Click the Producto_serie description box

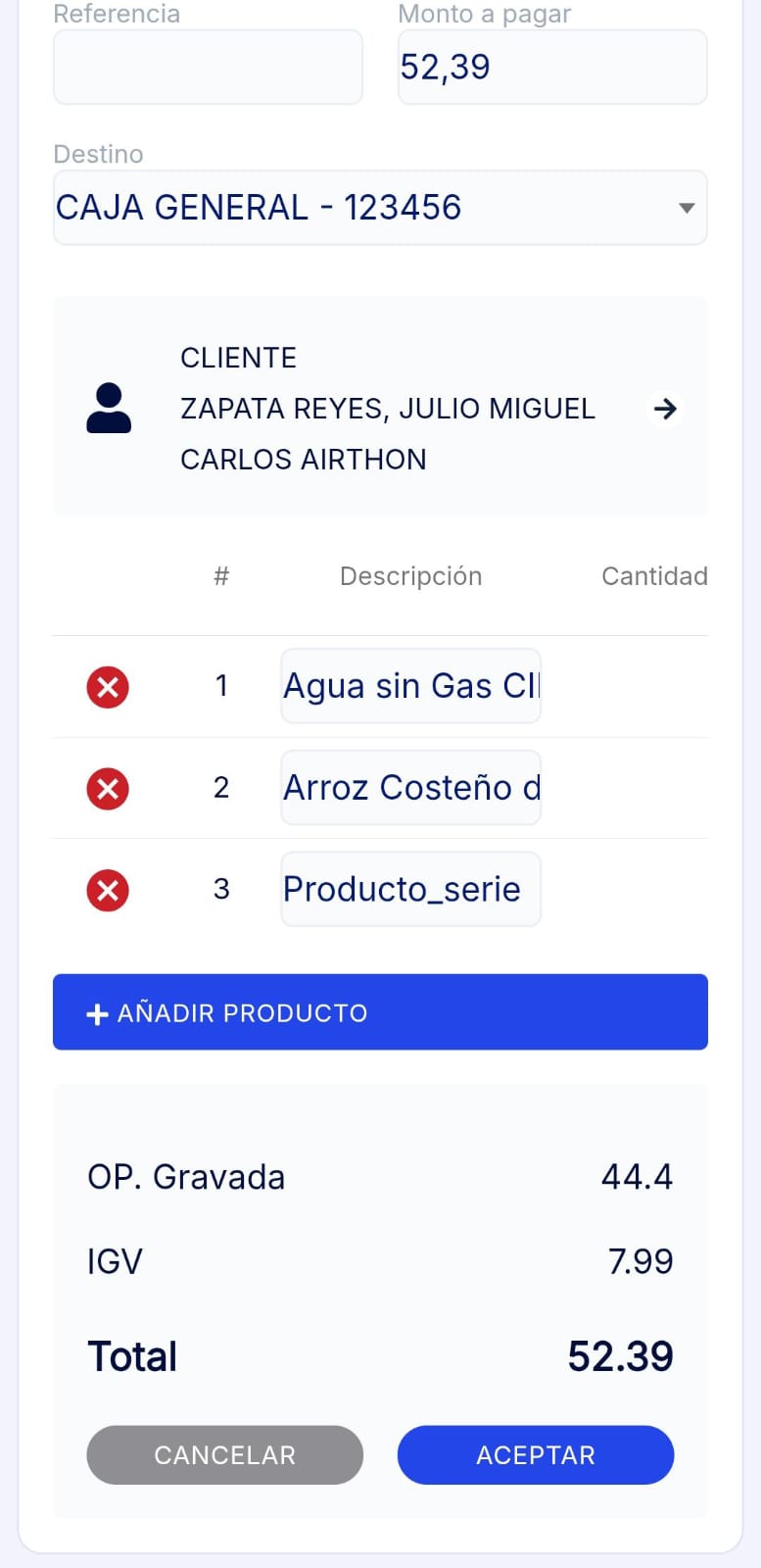pyautogui.click(x=410, y=889)
